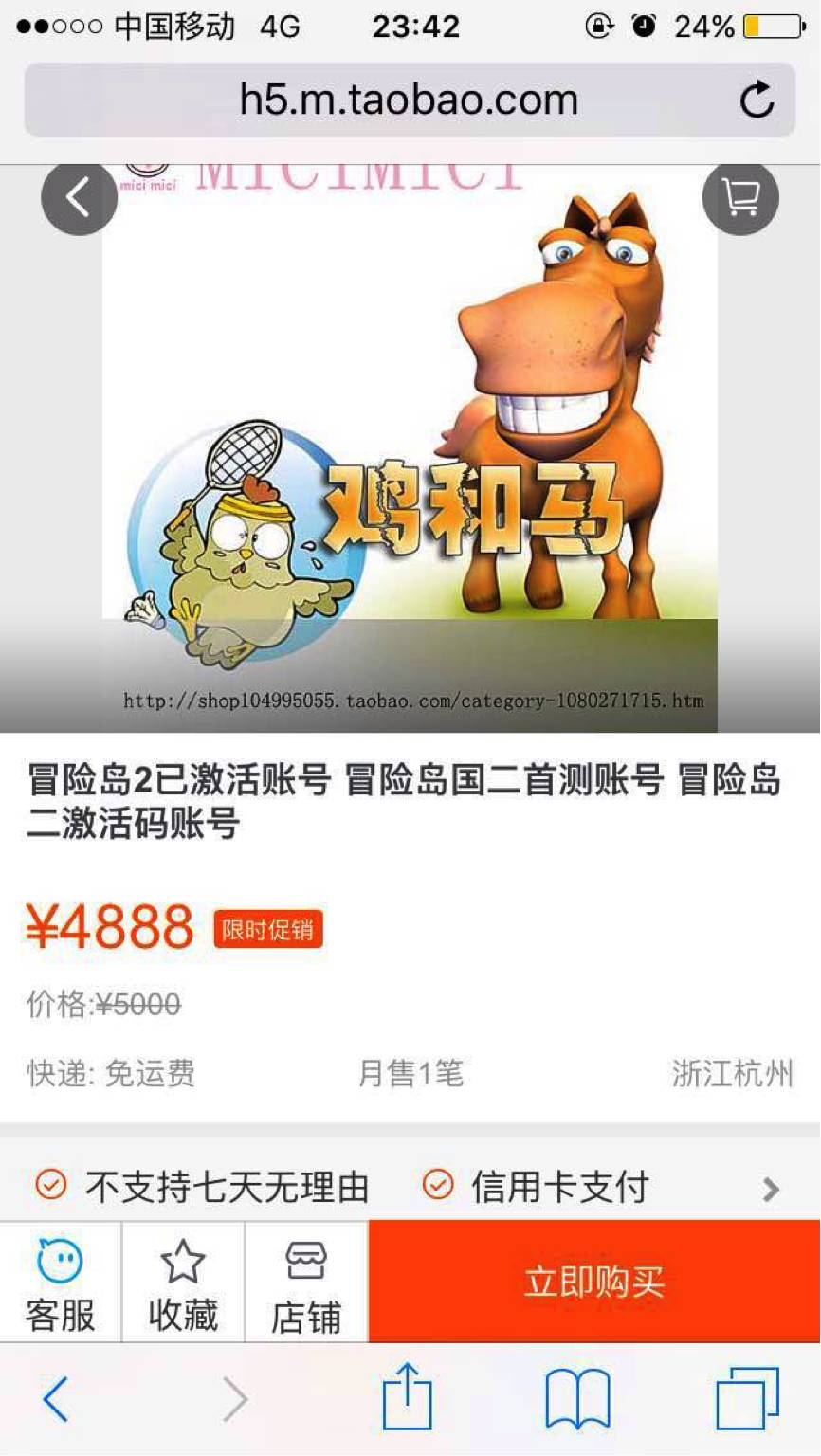Open the Safari share sheet
The image size is (821, 1456).
[x=407, y=1397]
